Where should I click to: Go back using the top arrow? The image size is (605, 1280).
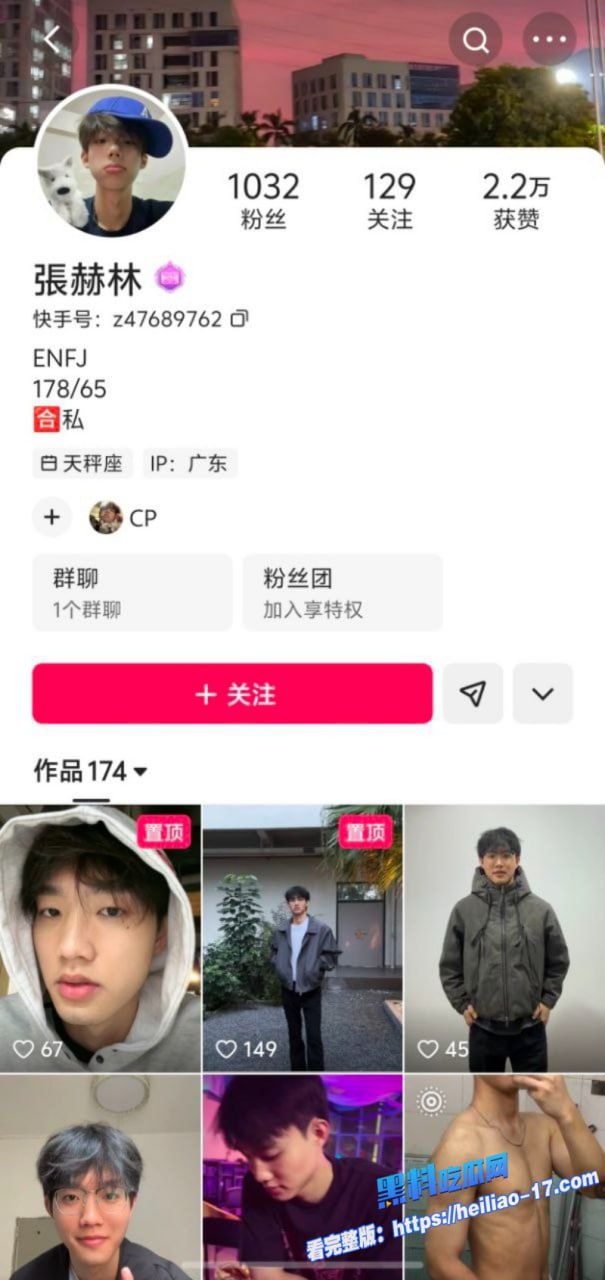52,39
